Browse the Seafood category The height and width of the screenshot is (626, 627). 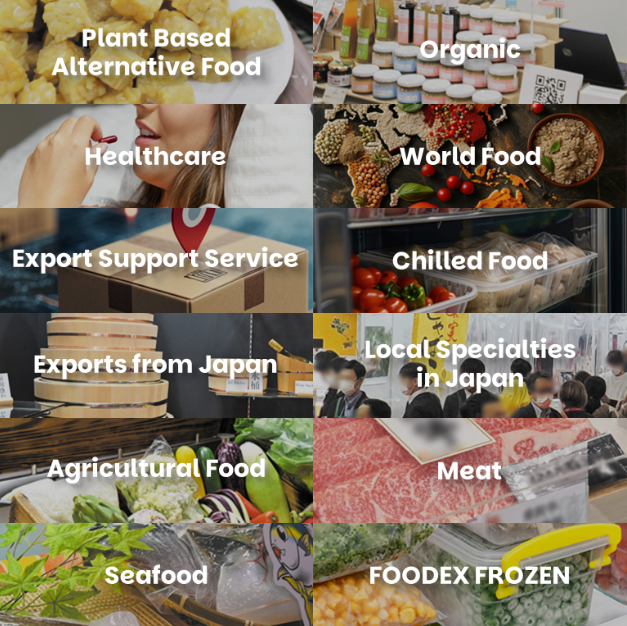pos(155,575)
